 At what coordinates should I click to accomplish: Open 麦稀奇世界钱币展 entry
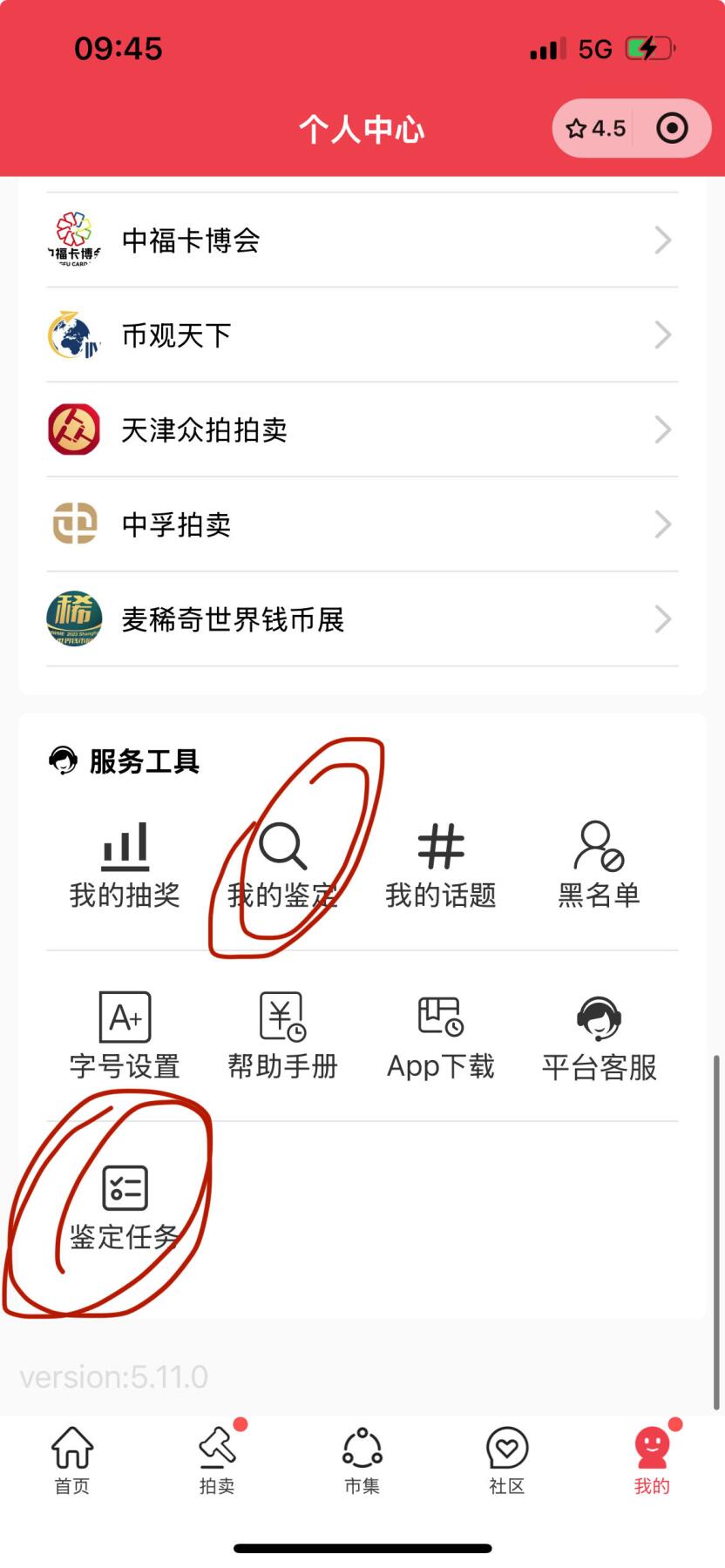pyautogui.click(x=362, y=619)
